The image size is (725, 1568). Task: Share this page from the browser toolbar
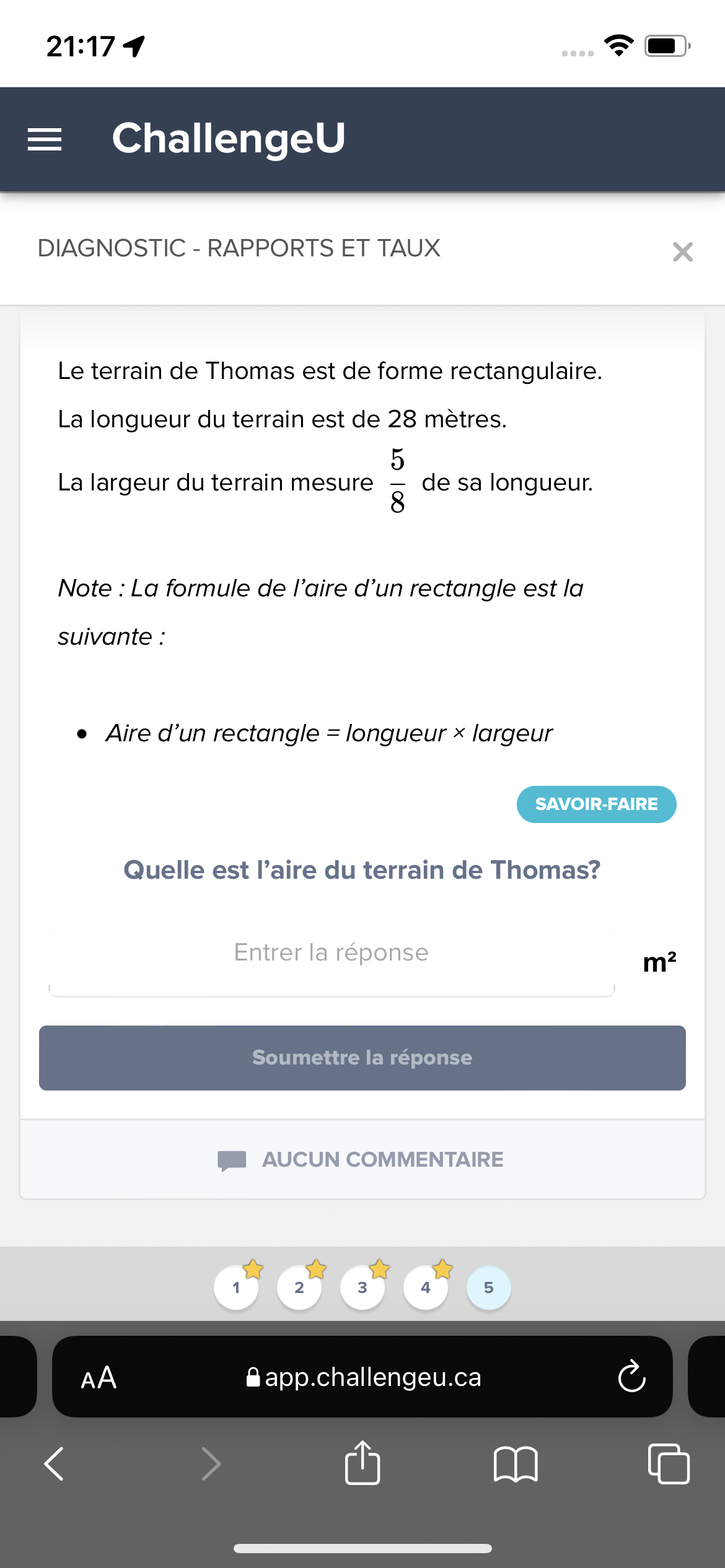362,1464
